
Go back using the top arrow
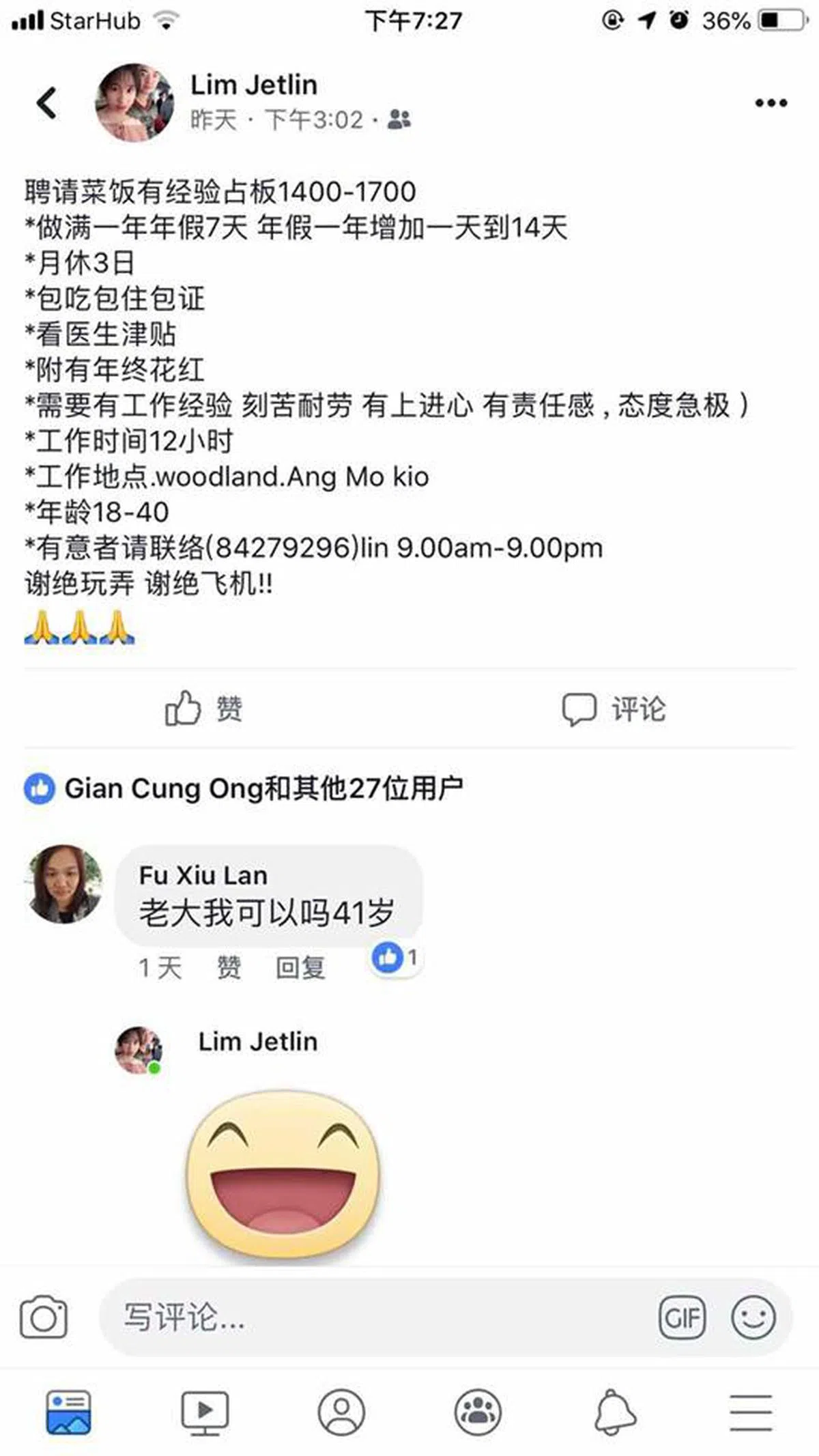pyautogui.click(x=46, y=103)
